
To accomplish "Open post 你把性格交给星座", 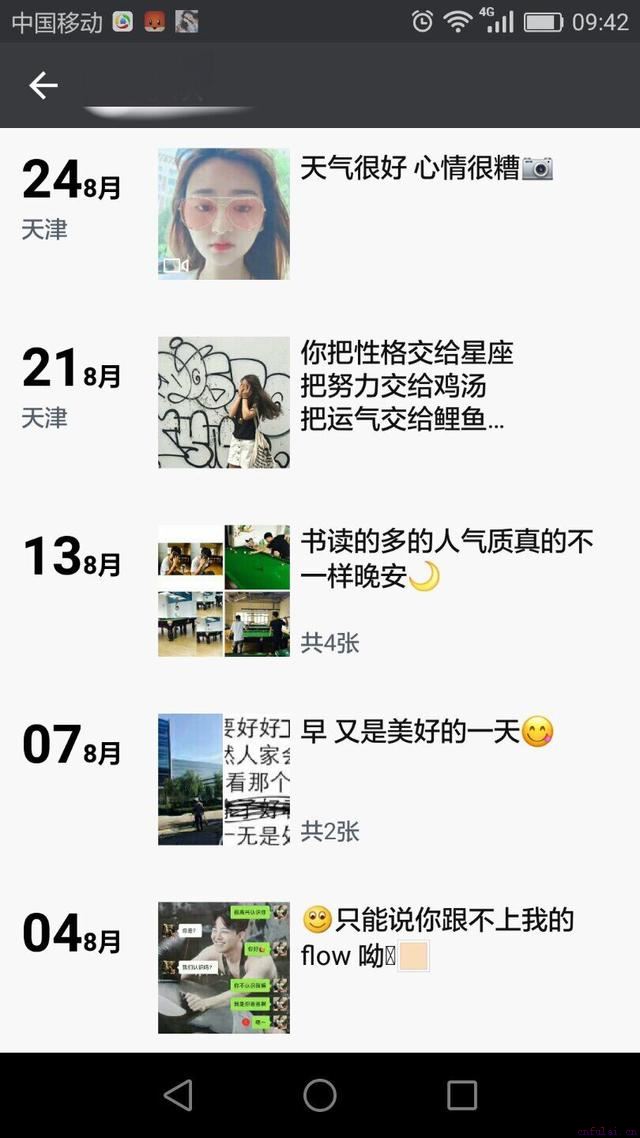I will (x=407, y=385).
